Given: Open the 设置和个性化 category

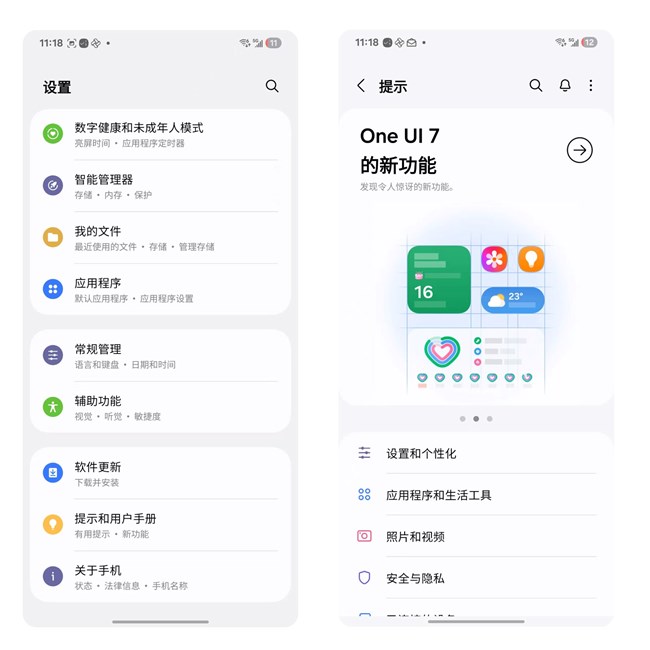Looking at the screenshot, I should coord(475,453).
